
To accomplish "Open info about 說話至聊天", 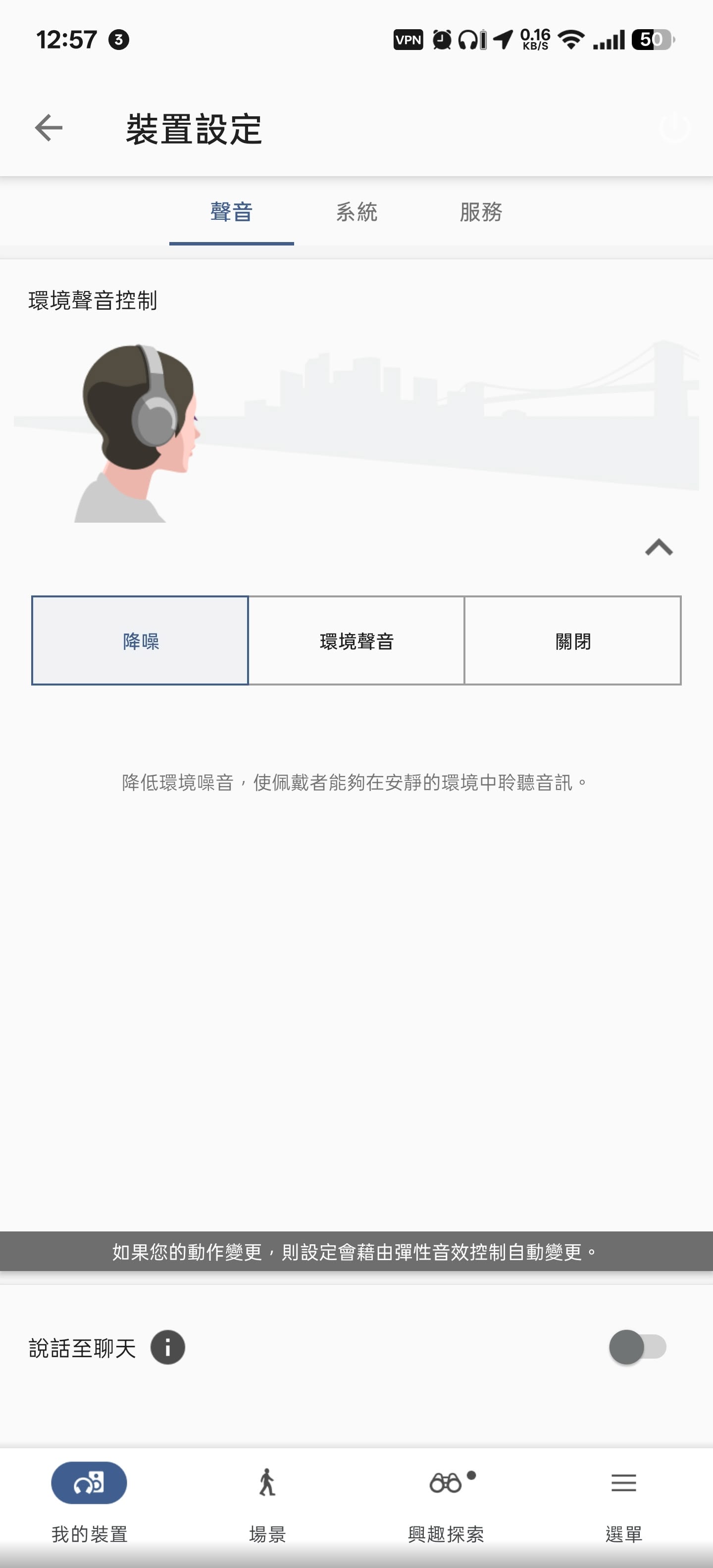I will [x=168, y=1348].
